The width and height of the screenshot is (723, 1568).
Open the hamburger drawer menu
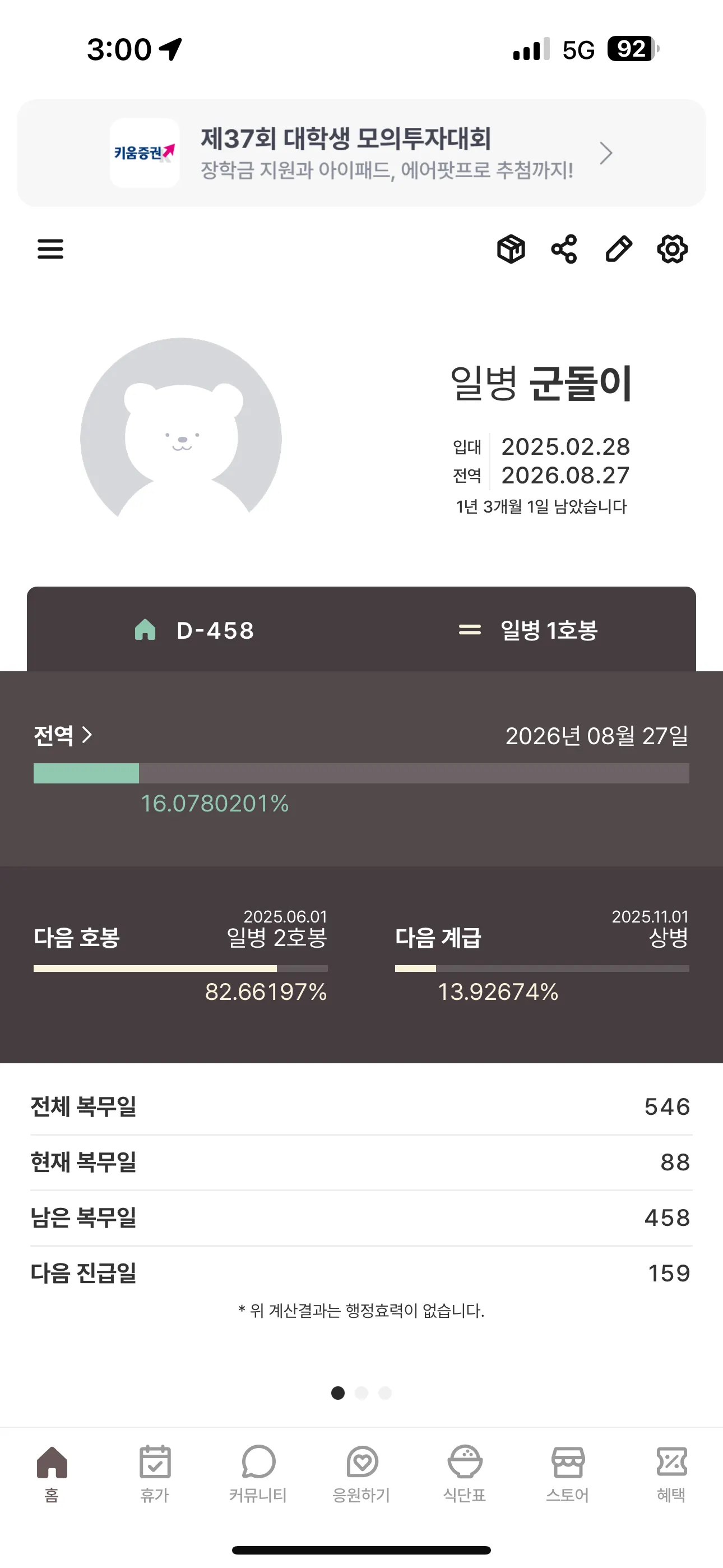50,249
